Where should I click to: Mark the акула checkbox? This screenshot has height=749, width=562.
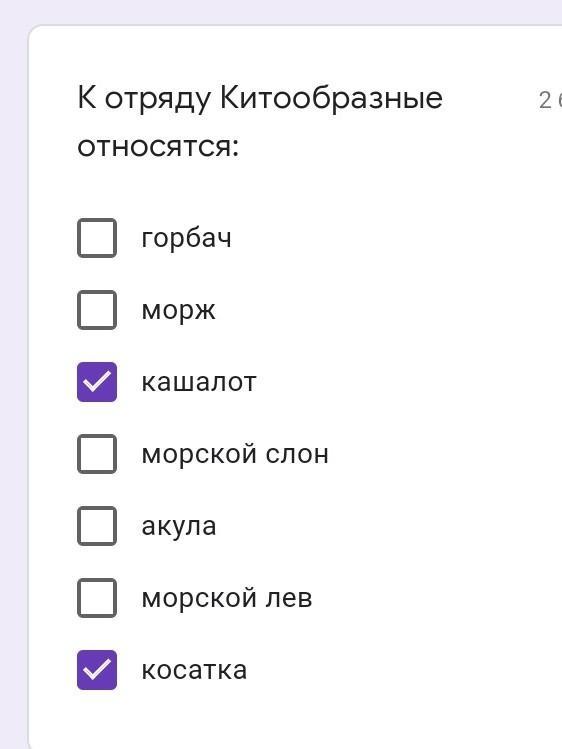point(97,526)
